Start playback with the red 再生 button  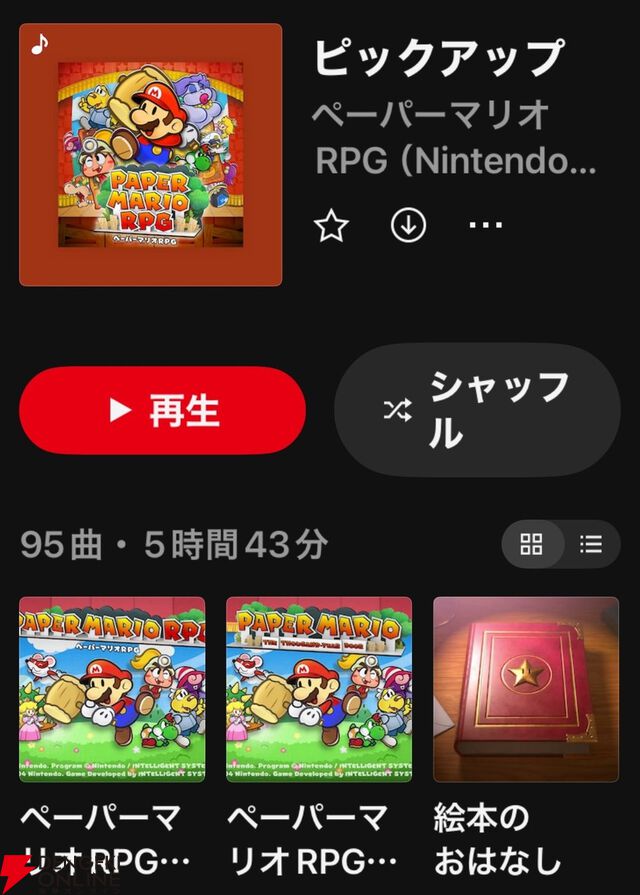click(x=162, y=410)
